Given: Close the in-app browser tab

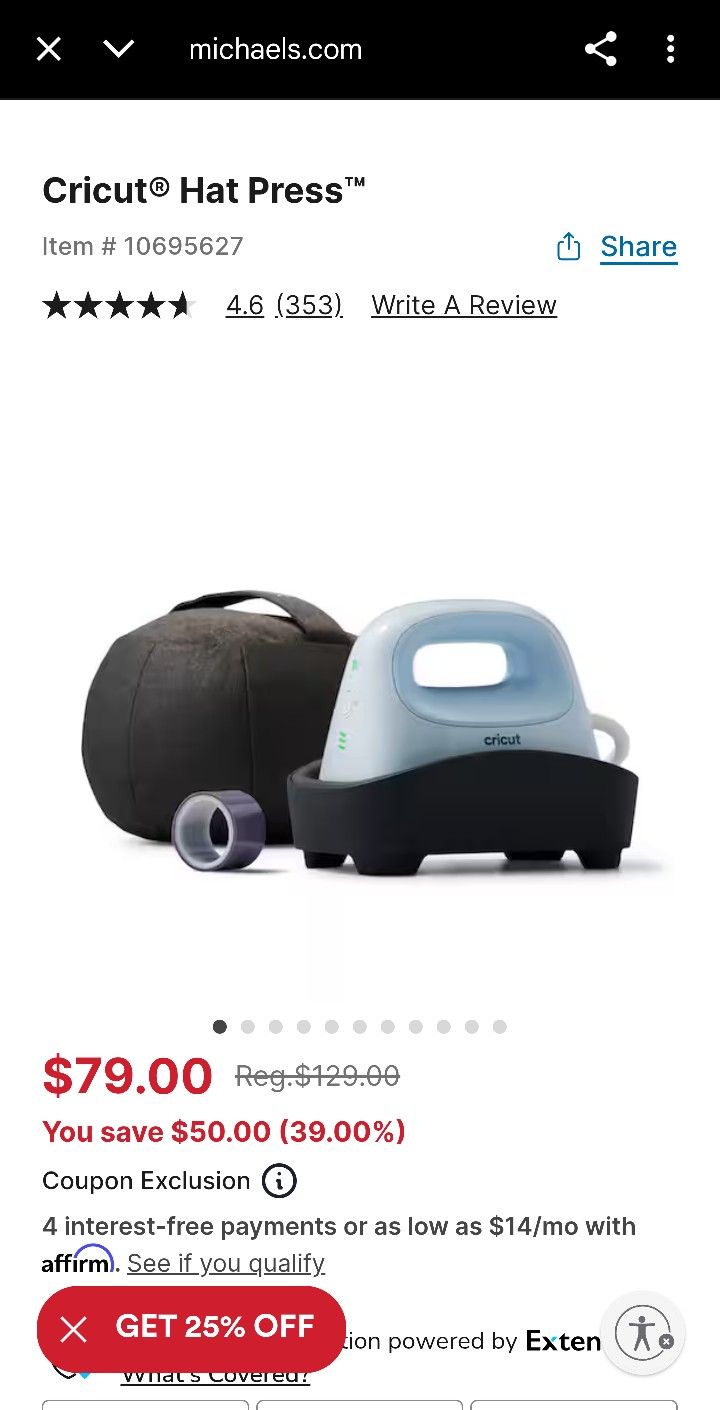Looking at the screenshot, I should point(48,49).
